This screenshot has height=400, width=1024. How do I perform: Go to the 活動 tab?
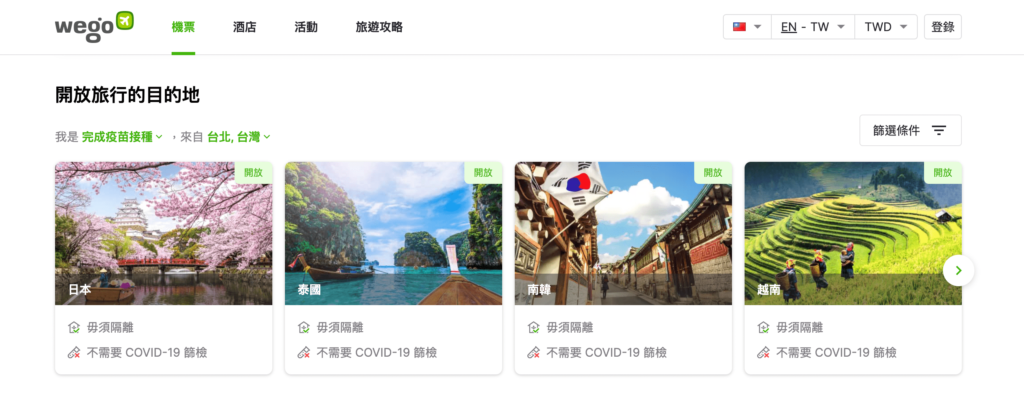point(306,27)
